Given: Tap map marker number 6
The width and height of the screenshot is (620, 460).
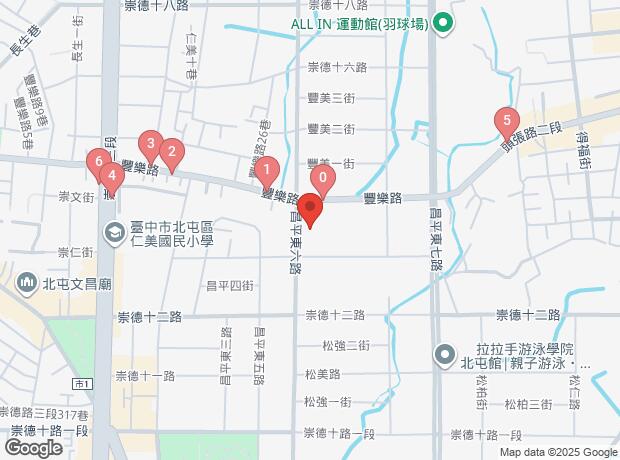Looking at the screenshot, I should pyautogui.click(x=97, y=160).
